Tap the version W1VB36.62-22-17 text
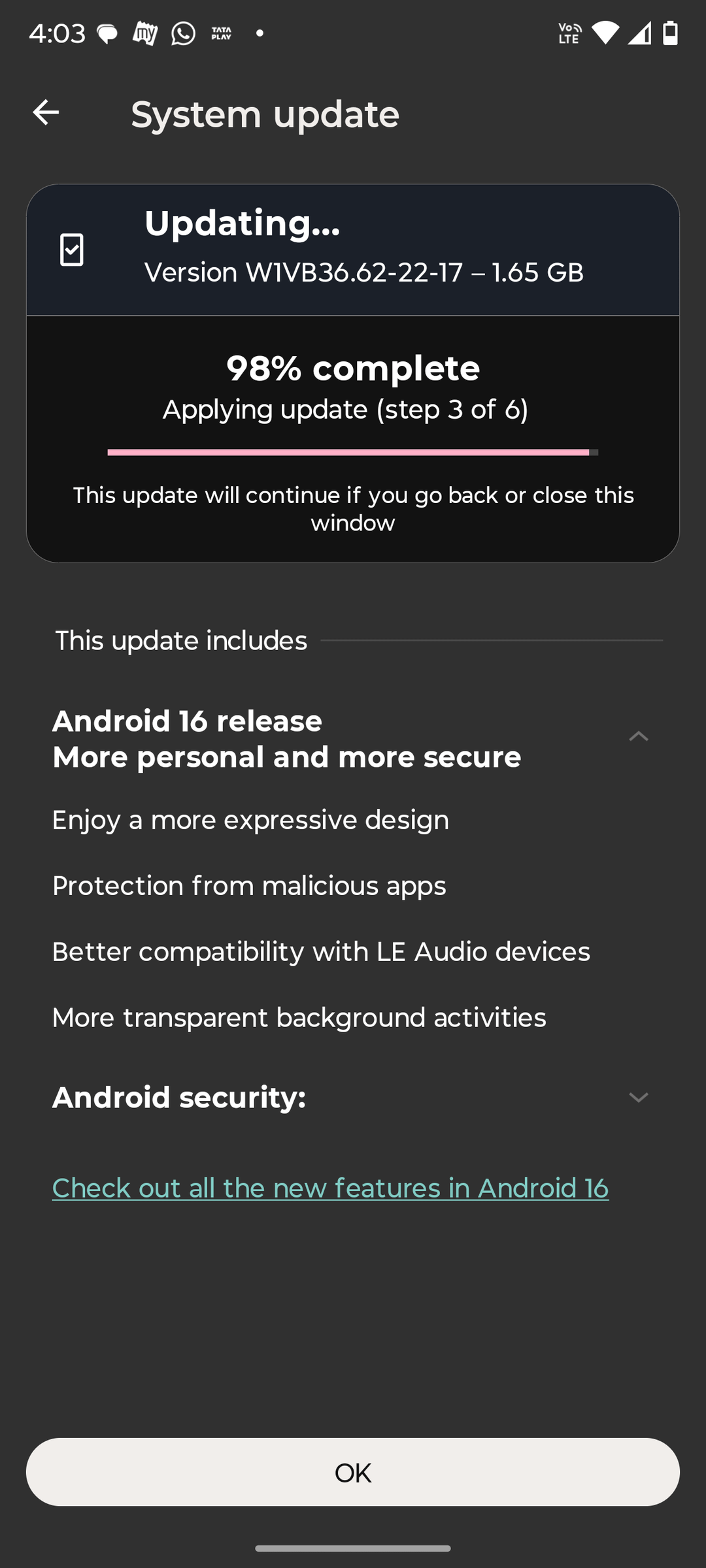Image resolution: width=706 pixels, height=1568 pixels. (x=364, y=272)
